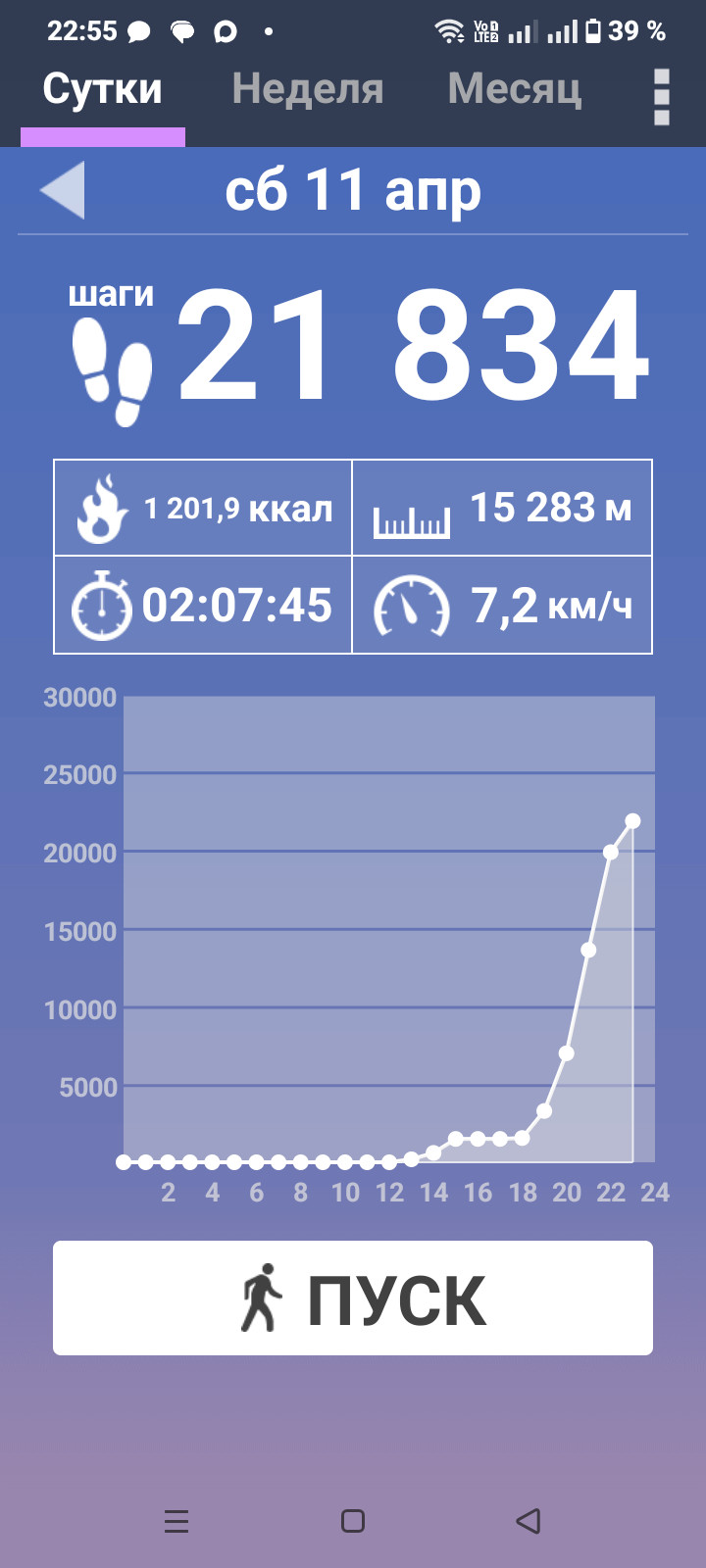Switch to the Месяц tab
The width and height of the screenshot is (706, 1568).
pyautogui.click(x=515, y=90)
